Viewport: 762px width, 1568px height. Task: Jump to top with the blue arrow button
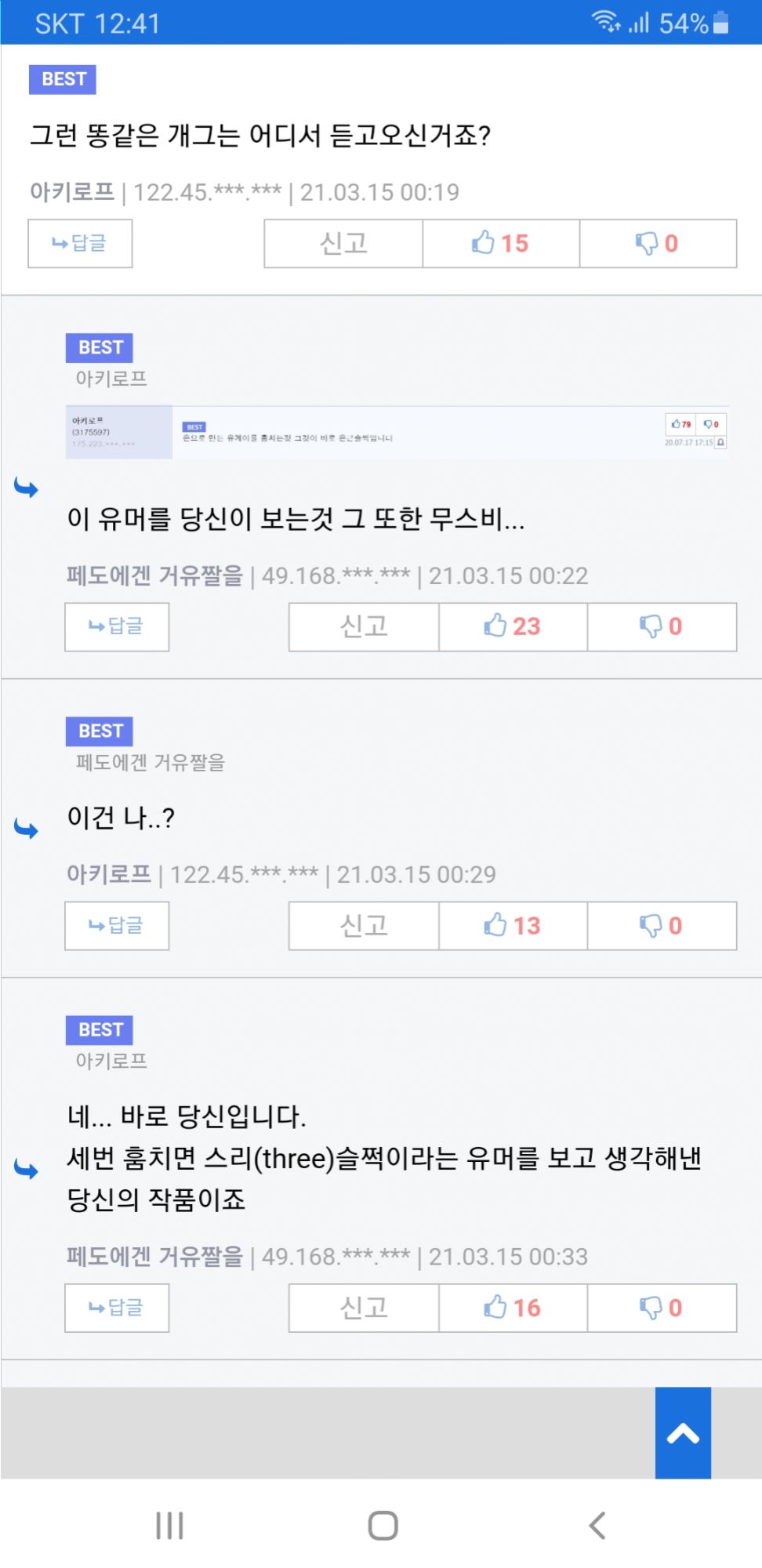click(683, 1433)
